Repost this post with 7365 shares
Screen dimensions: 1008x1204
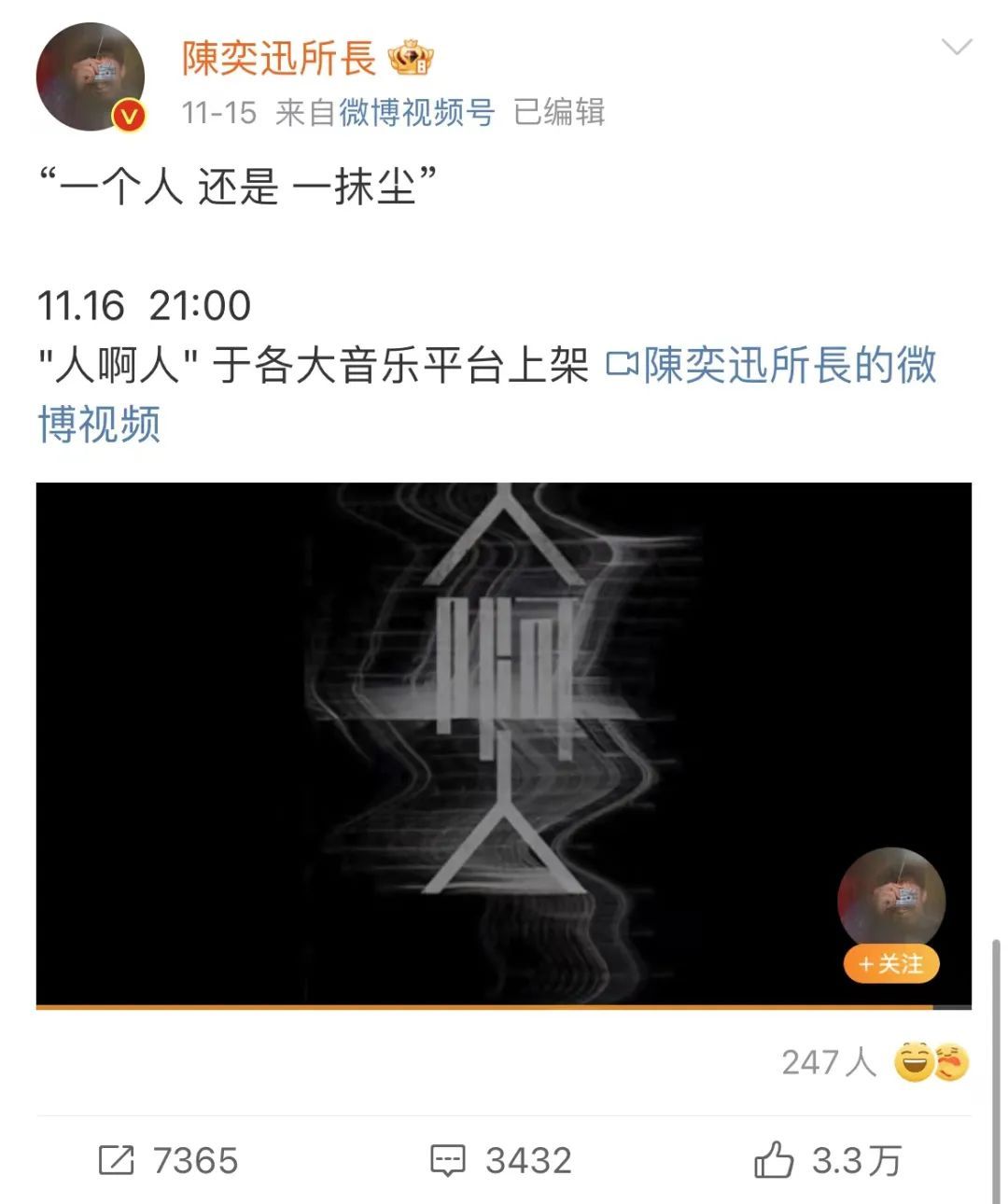pos(169,1161)
